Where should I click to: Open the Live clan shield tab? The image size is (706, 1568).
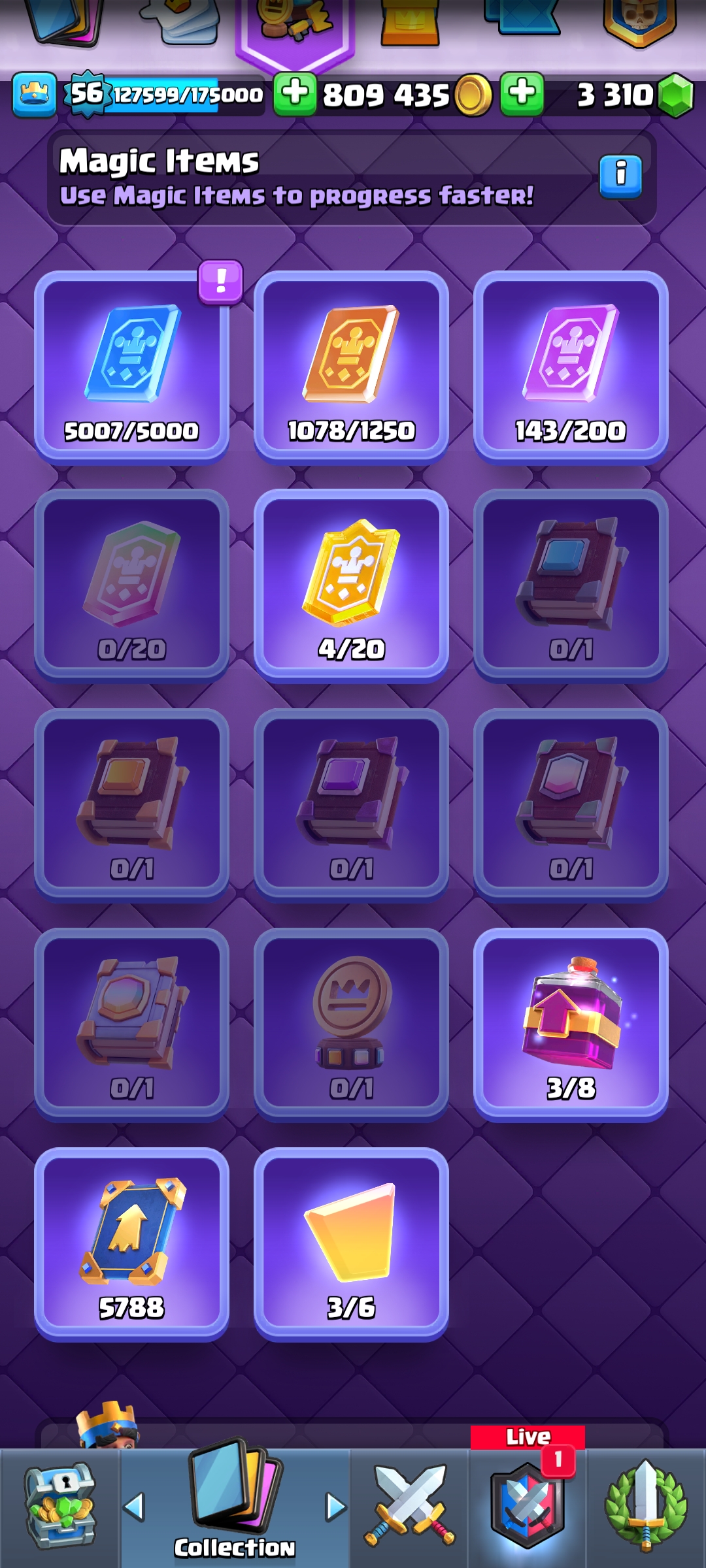tap(528, 1508)
